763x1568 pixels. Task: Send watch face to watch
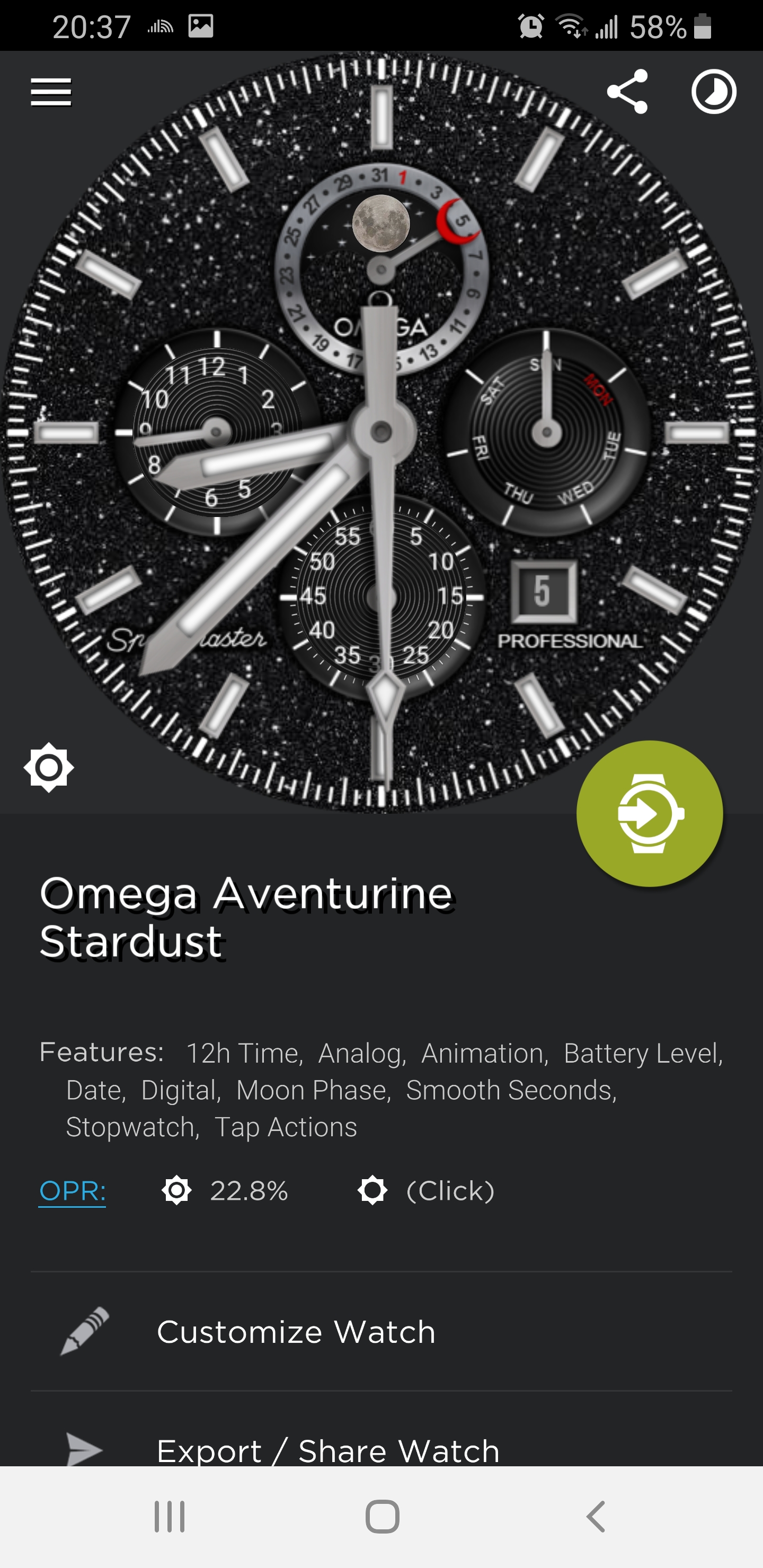pos(649,813)
